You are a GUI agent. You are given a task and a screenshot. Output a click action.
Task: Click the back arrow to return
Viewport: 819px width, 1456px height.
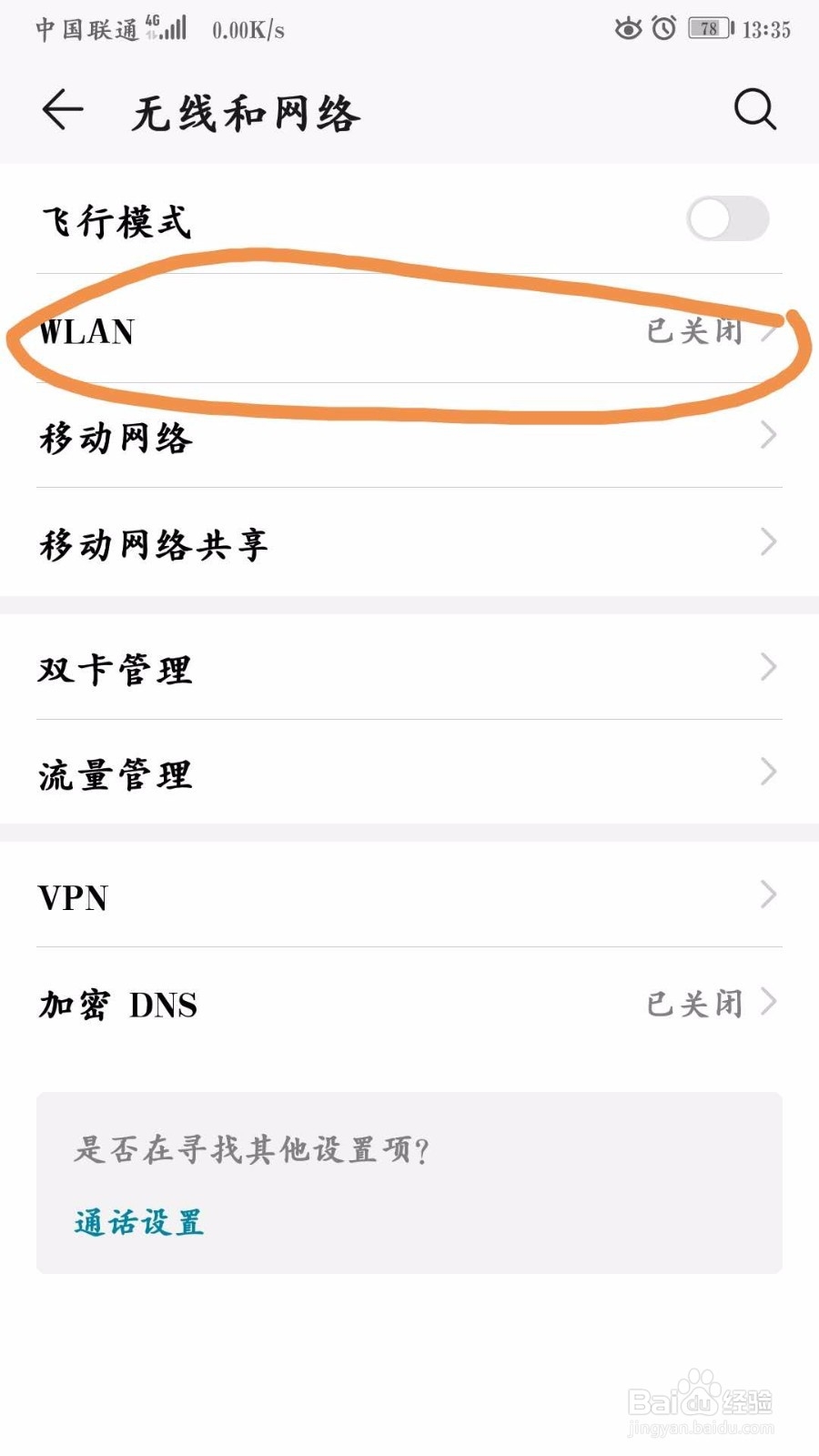coord(62,111)
